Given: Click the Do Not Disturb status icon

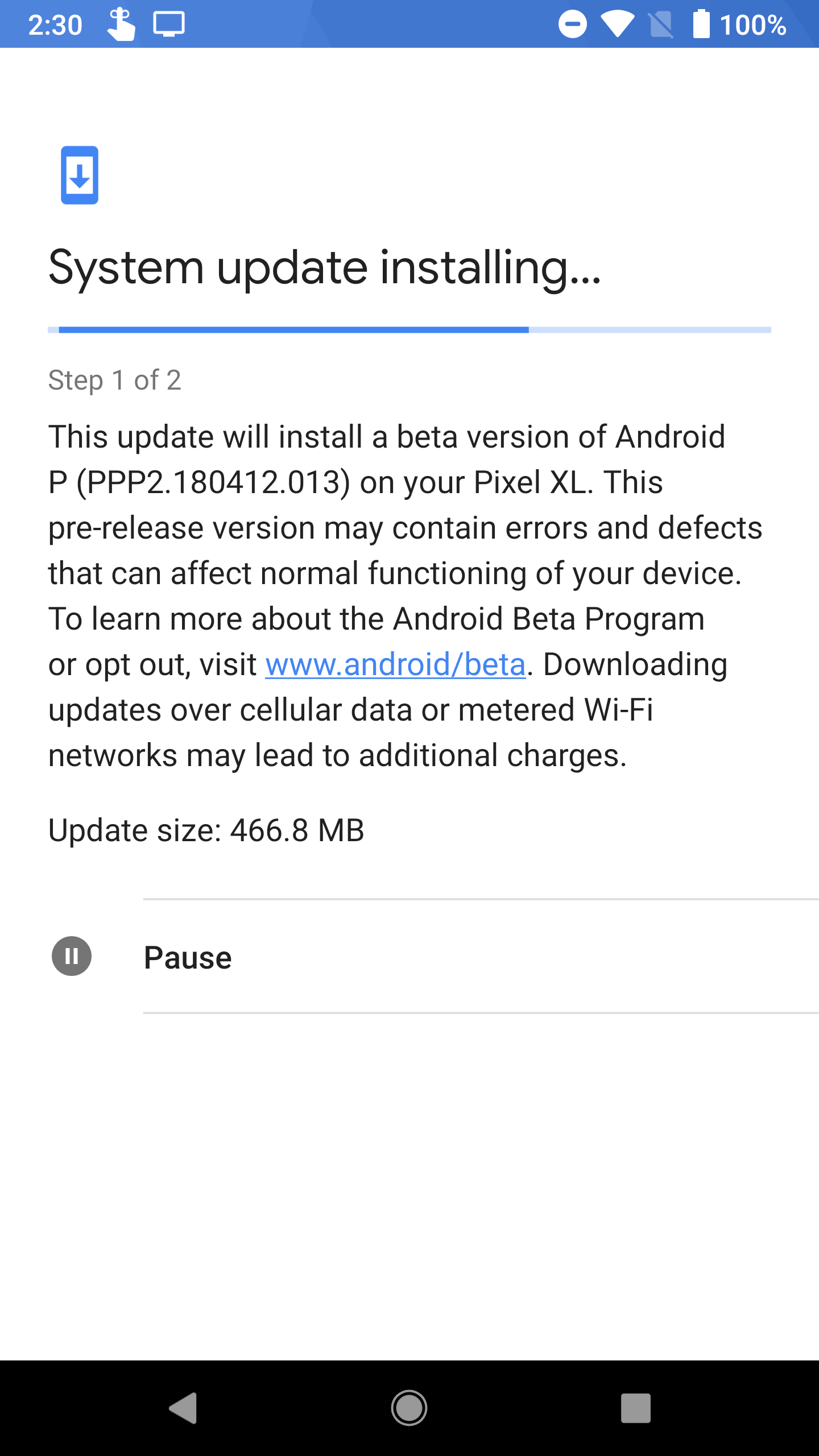Looking at the screenshot, I should pyautogui.click(x=573, y=24).
